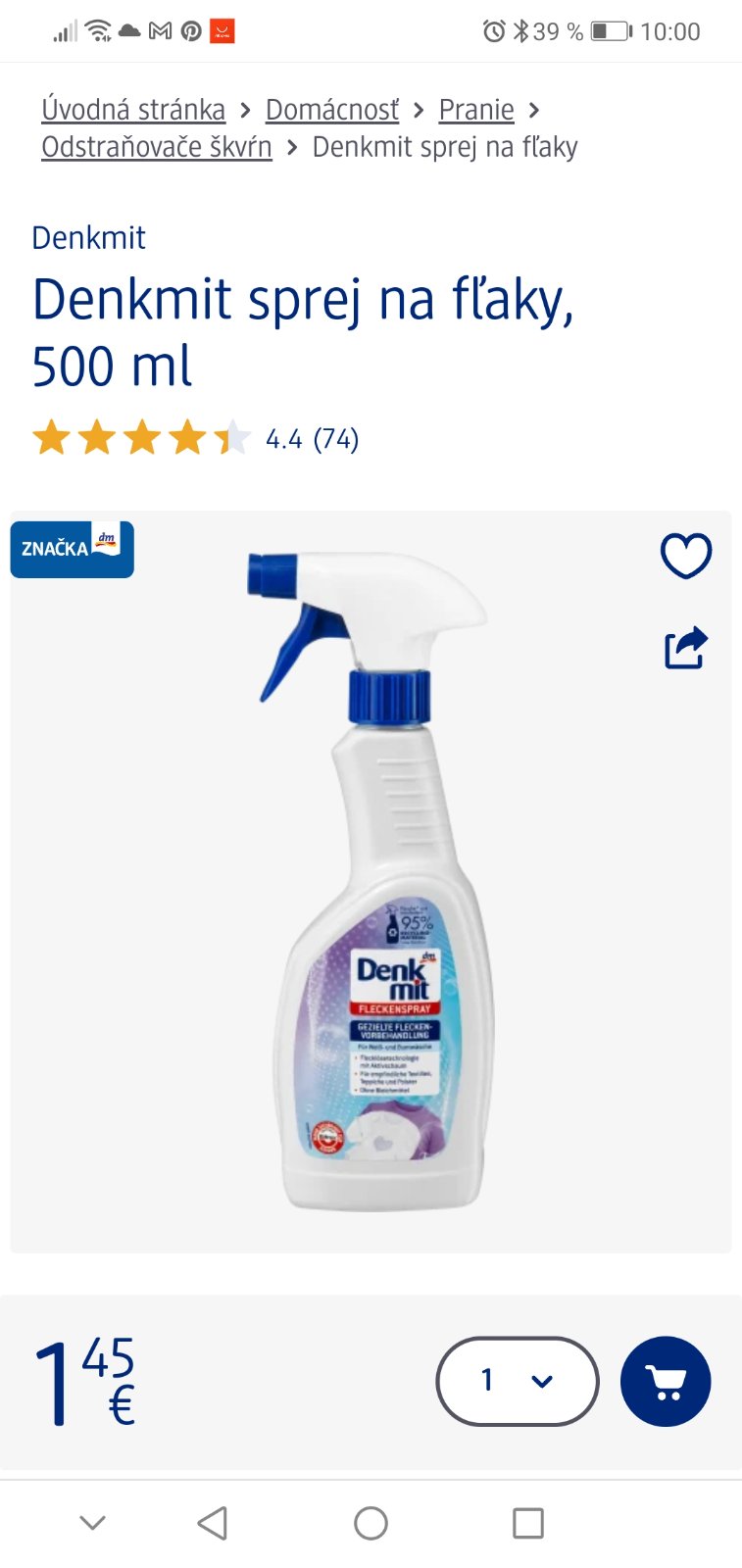The height and width of the screenshot is (1568, 742).
Task: Open the Úvodná stránka breadcrumb link
Action: [x=133, y=110]
